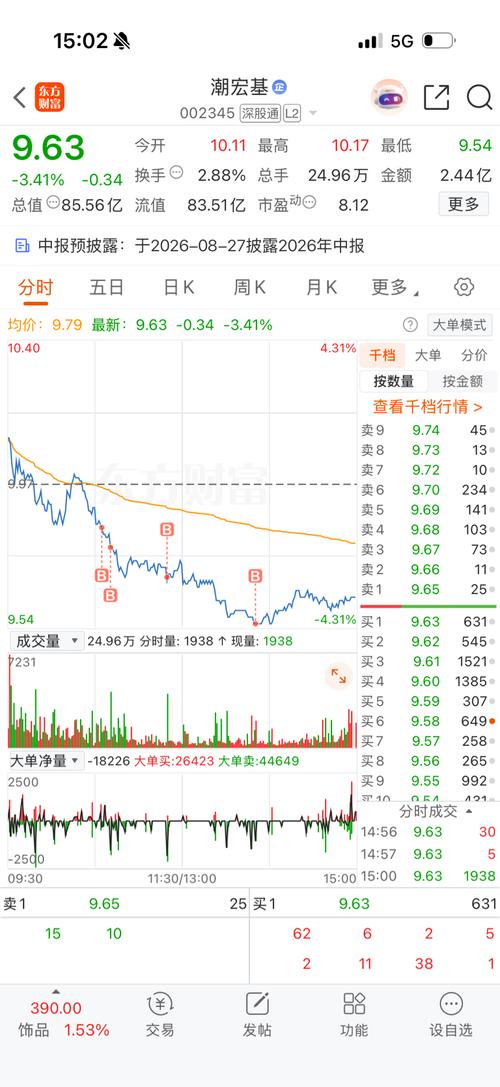This screenshot has width=500, height=1087.
Task: Switch to the 周K tab
Action: [x=250, y=287]
